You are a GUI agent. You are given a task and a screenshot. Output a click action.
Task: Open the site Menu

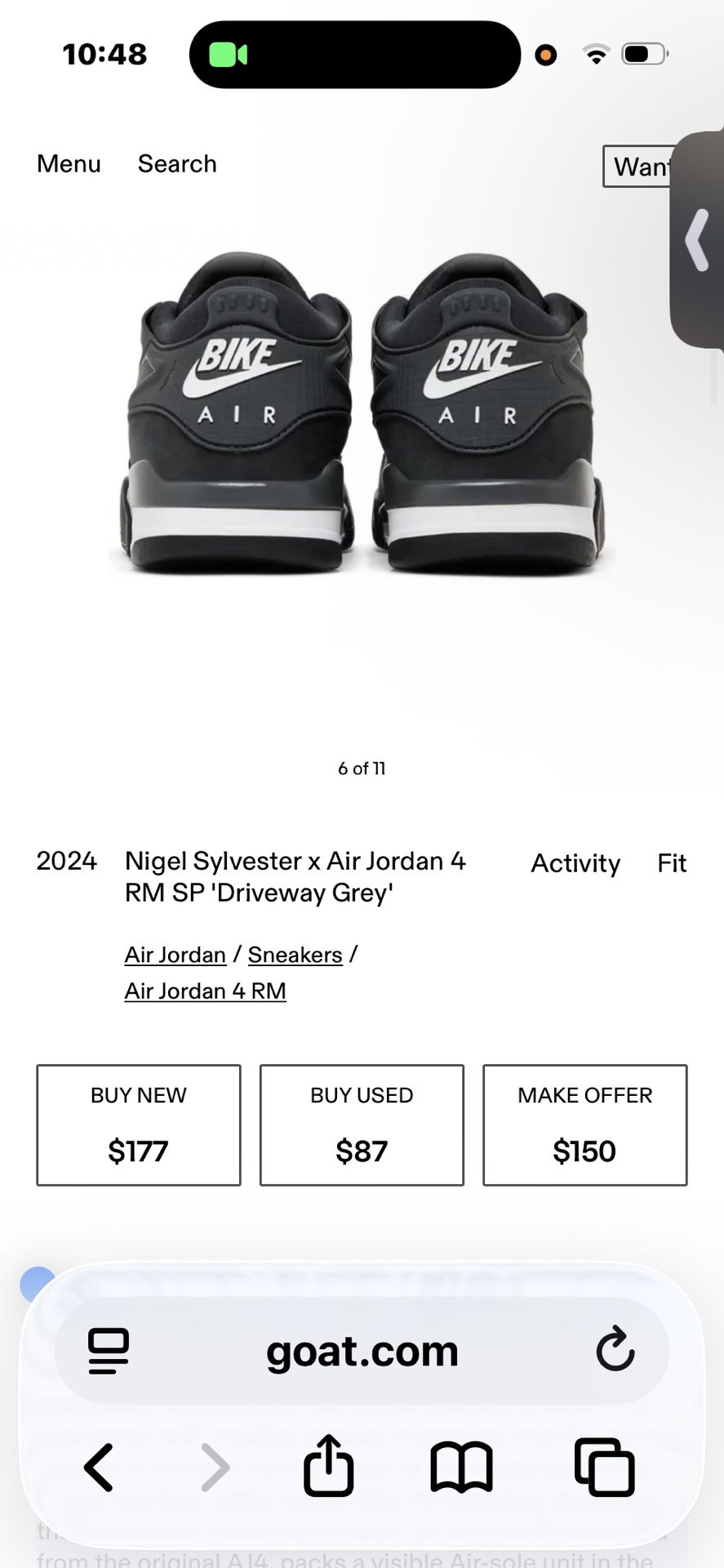pos(69,163)
